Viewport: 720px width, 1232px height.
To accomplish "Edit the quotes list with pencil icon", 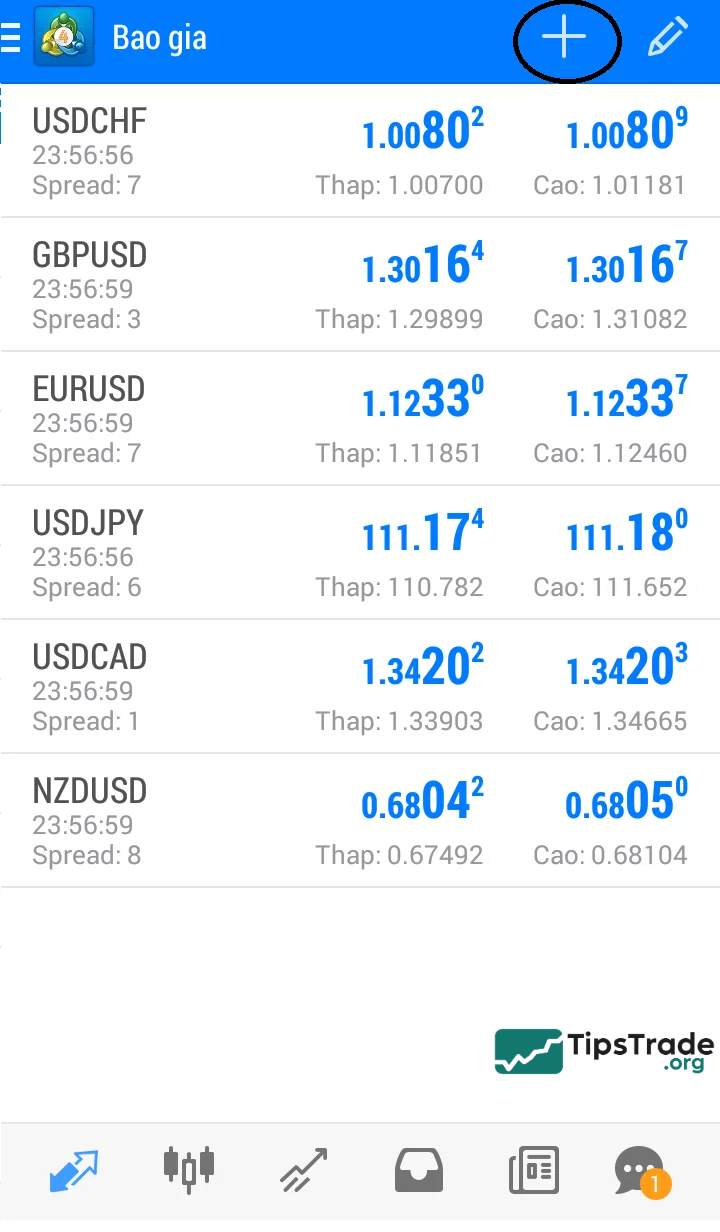I will tap(667, 38).
